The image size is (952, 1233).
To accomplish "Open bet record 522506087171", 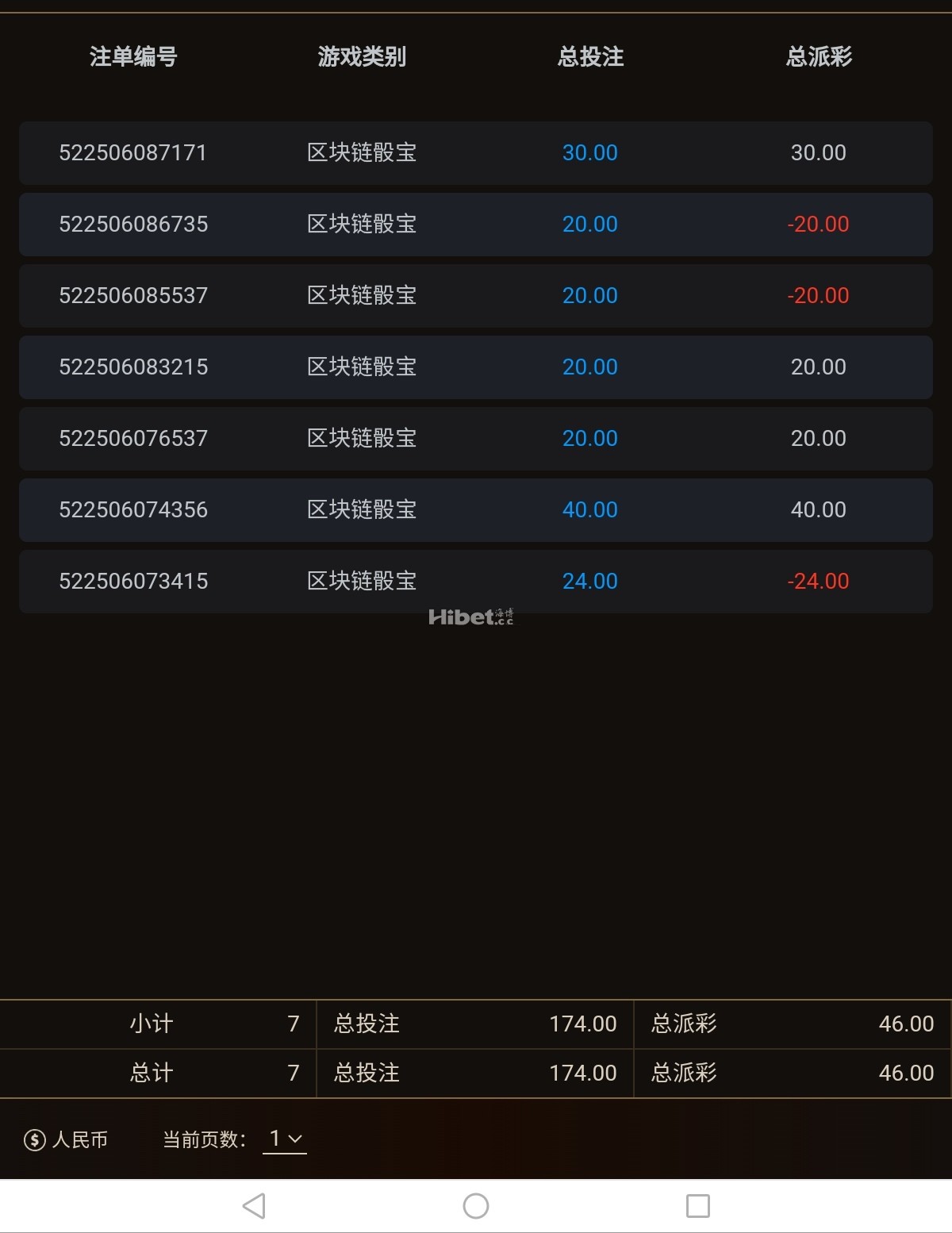I will [135, 152].
